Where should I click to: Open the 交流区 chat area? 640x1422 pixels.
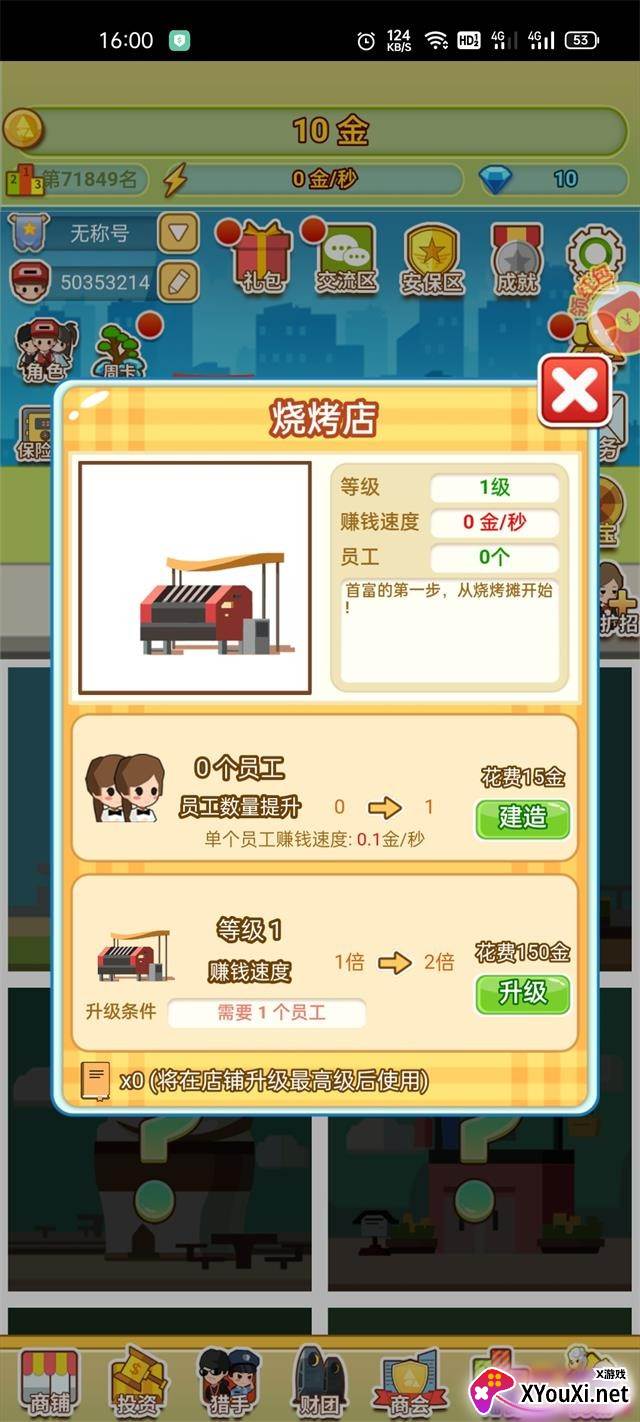click(346, 258)
